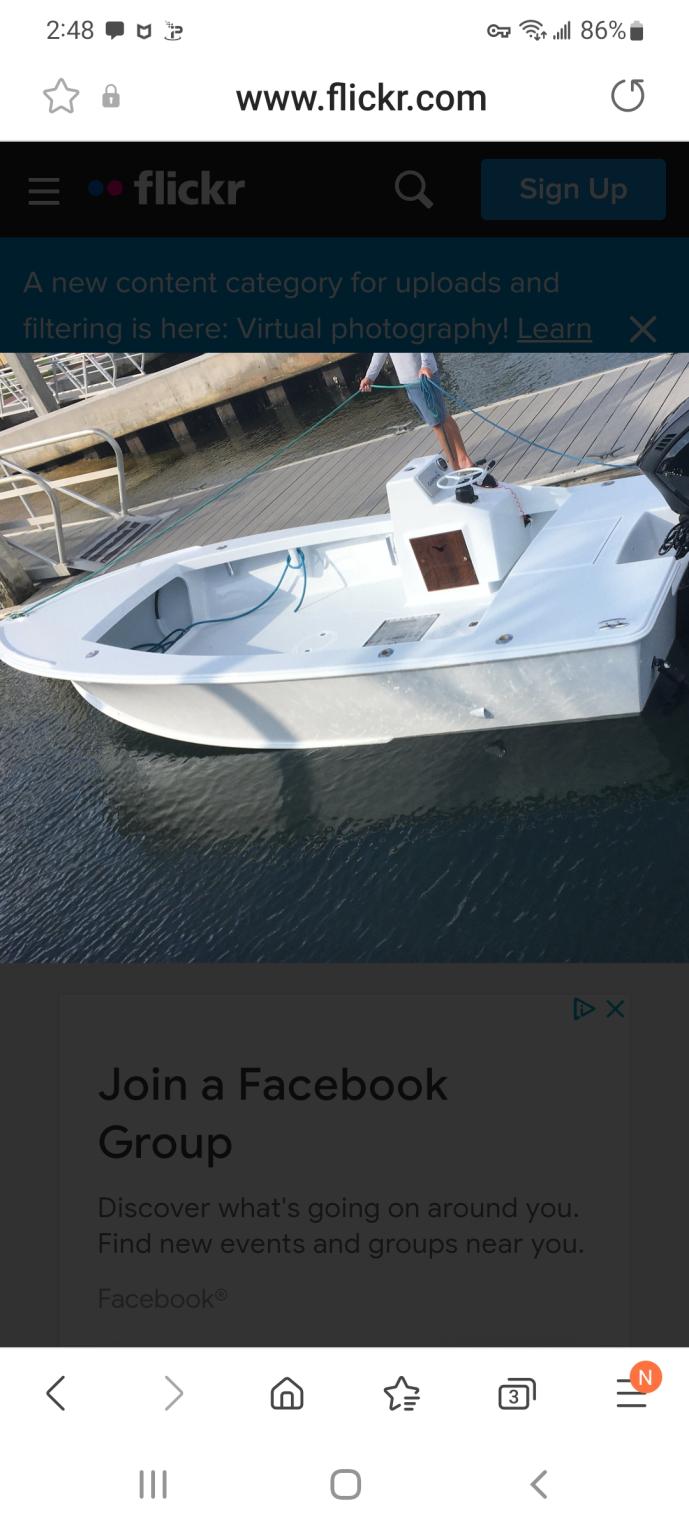
Task: Bookmark this page with the star icon
Action: click(x=61, y=97)
